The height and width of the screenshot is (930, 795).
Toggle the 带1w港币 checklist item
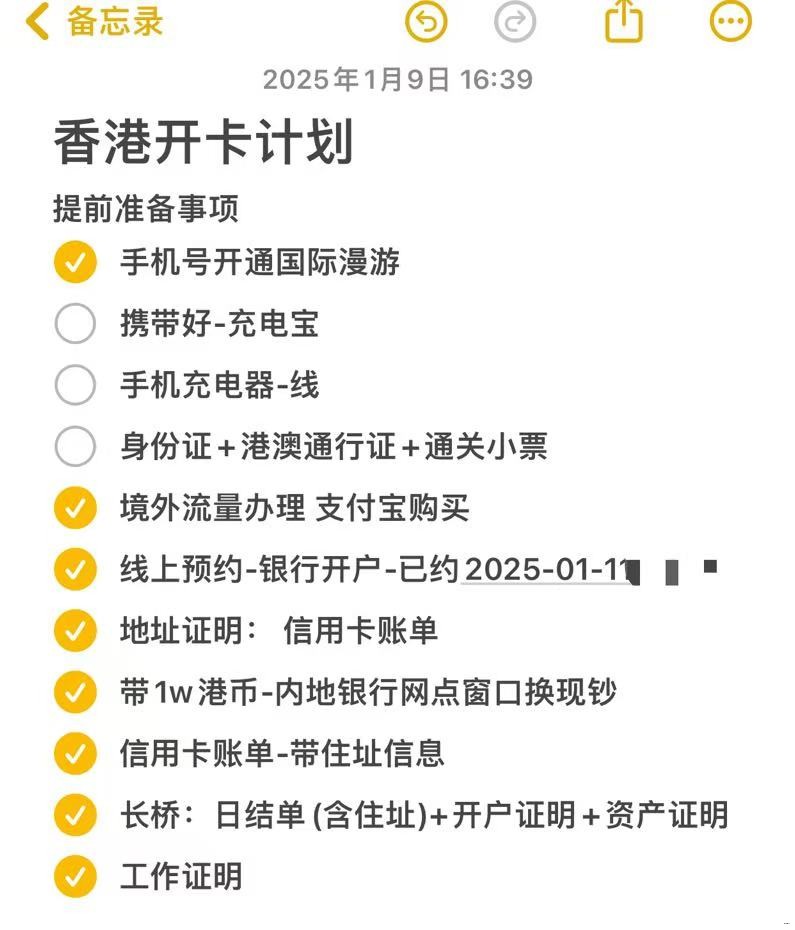[75, 692]
